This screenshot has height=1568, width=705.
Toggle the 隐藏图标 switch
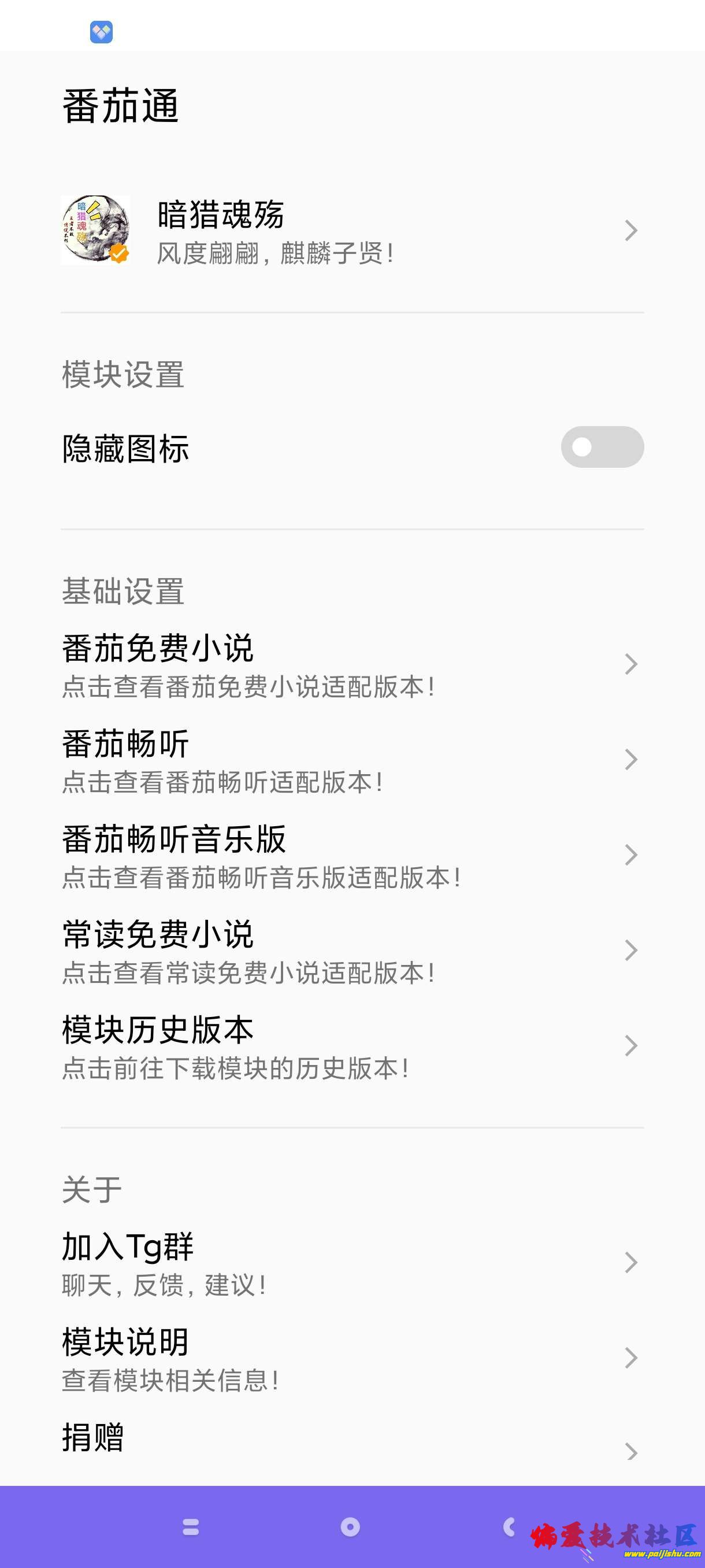(x=602, y=448)
